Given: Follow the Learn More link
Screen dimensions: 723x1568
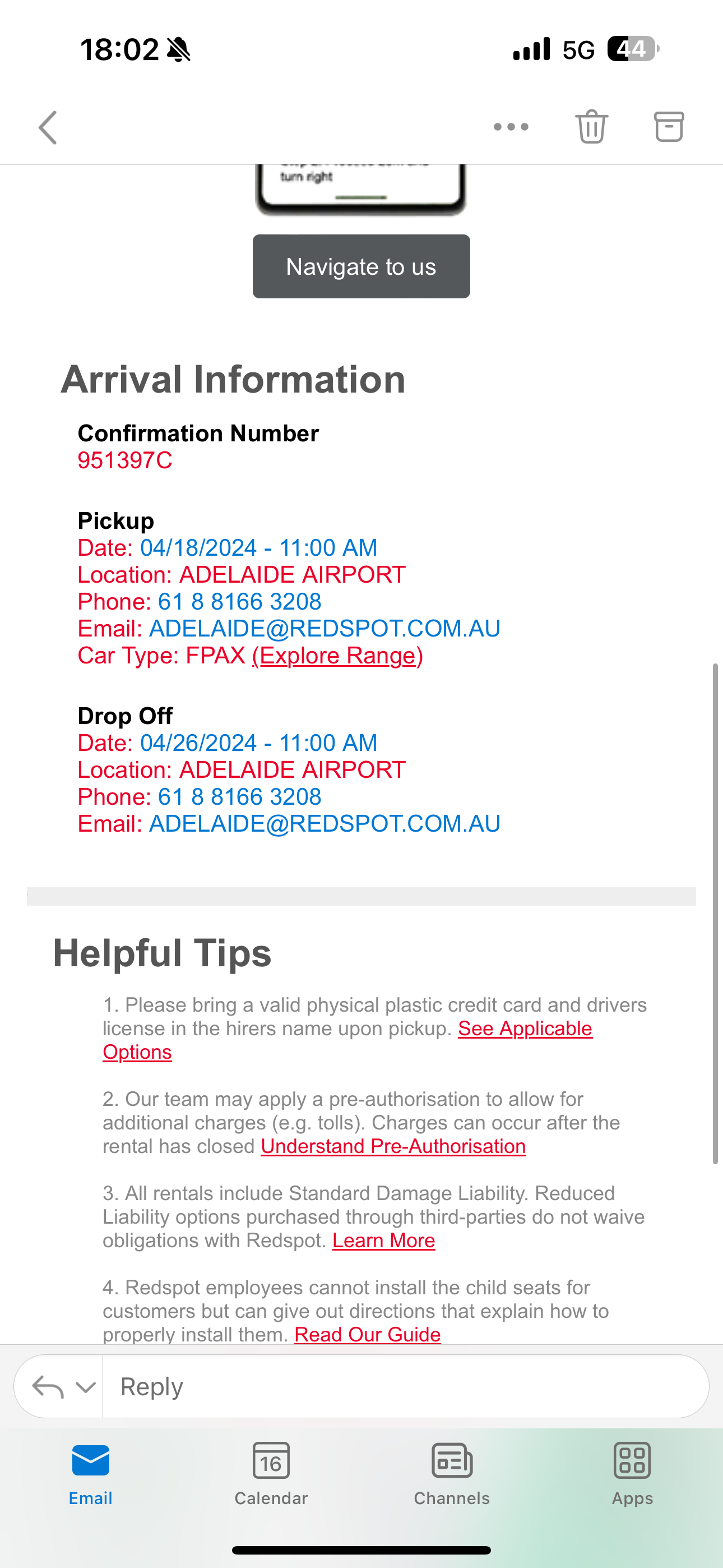Looking at the screenshot, I should (383, 1240).
